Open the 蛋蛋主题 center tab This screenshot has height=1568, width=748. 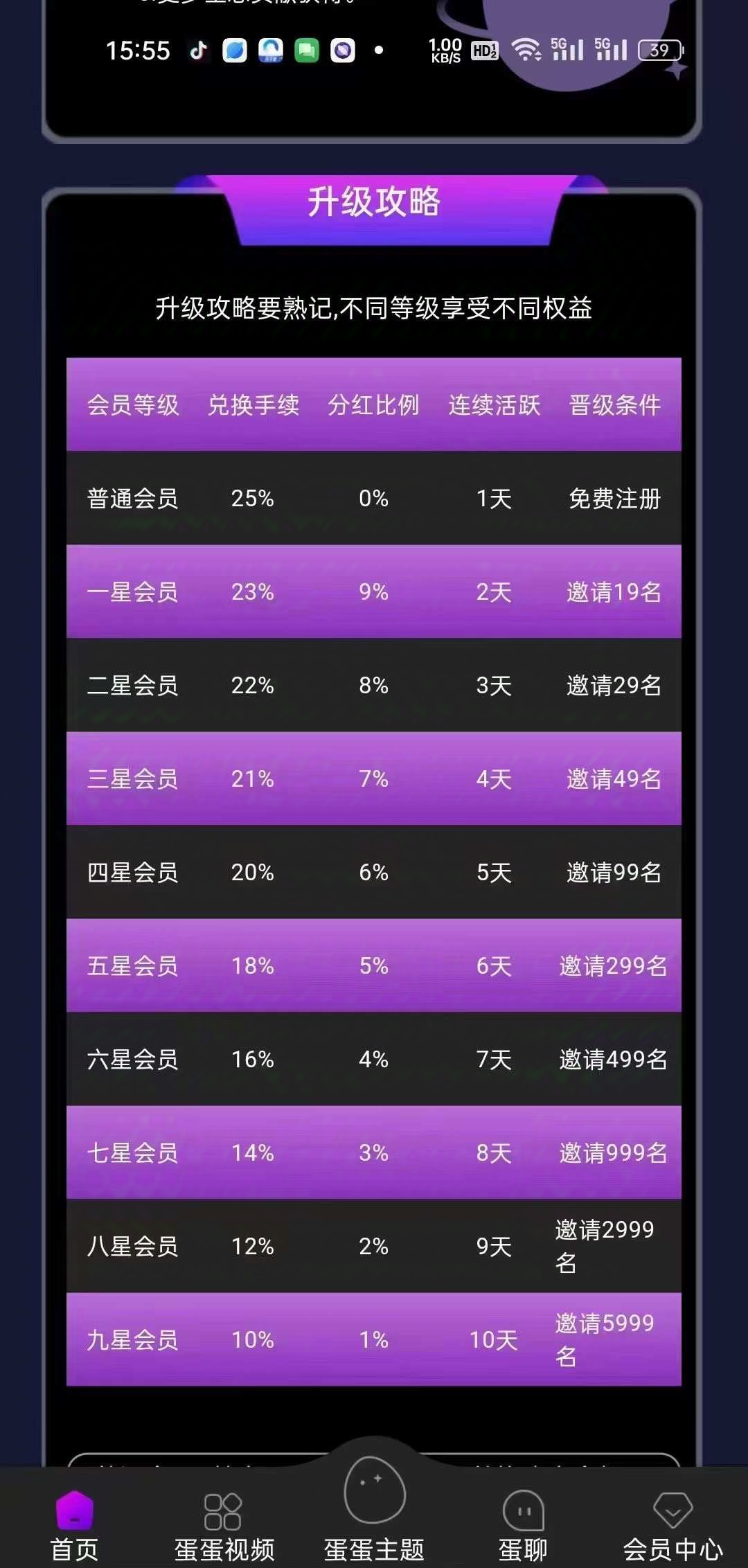[374, 1510]
